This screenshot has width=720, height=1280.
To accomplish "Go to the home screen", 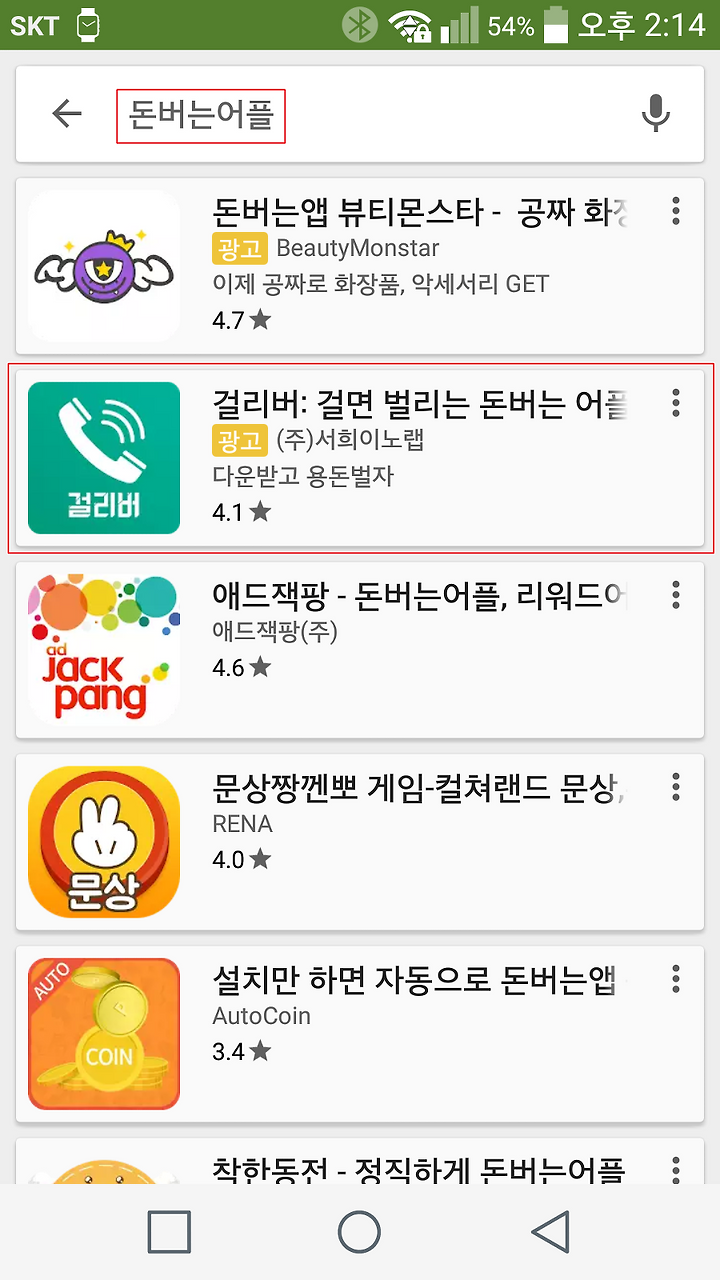I will coord(359,1232).
